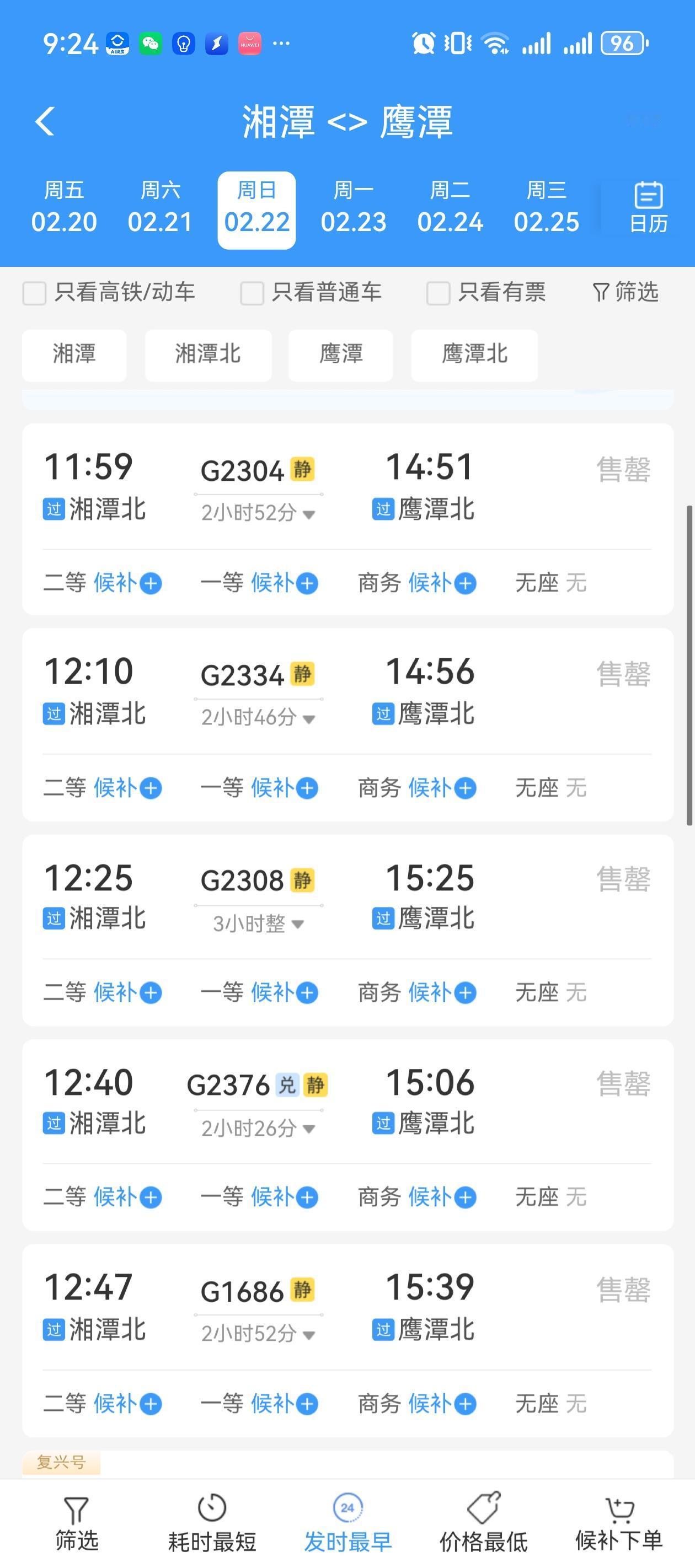
Task: Open filters via top 筛选 funnel icon
Action: [625, 293]
